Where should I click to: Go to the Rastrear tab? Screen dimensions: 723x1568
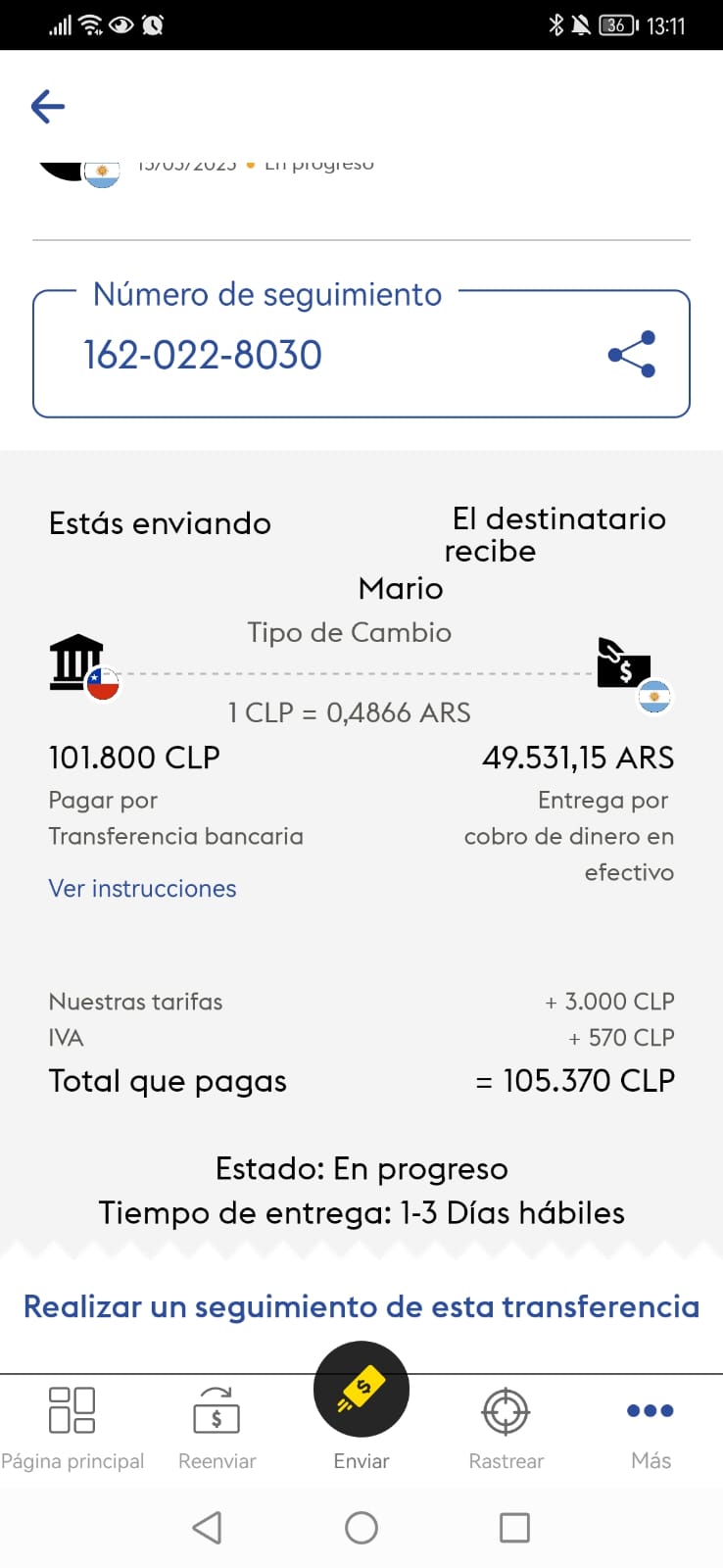point(506,1428)
